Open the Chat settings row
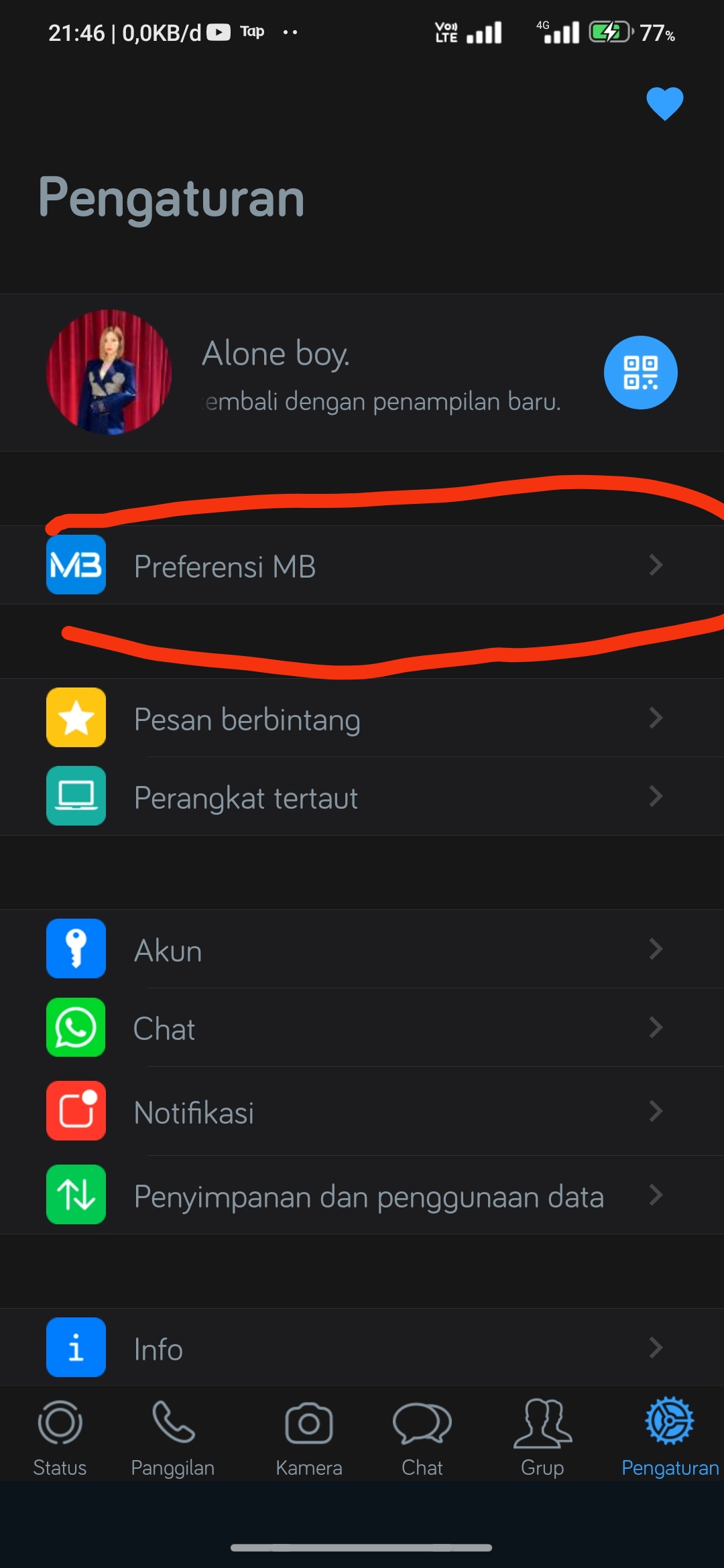Viewport: 724px width, 1568px height. 362,1028
